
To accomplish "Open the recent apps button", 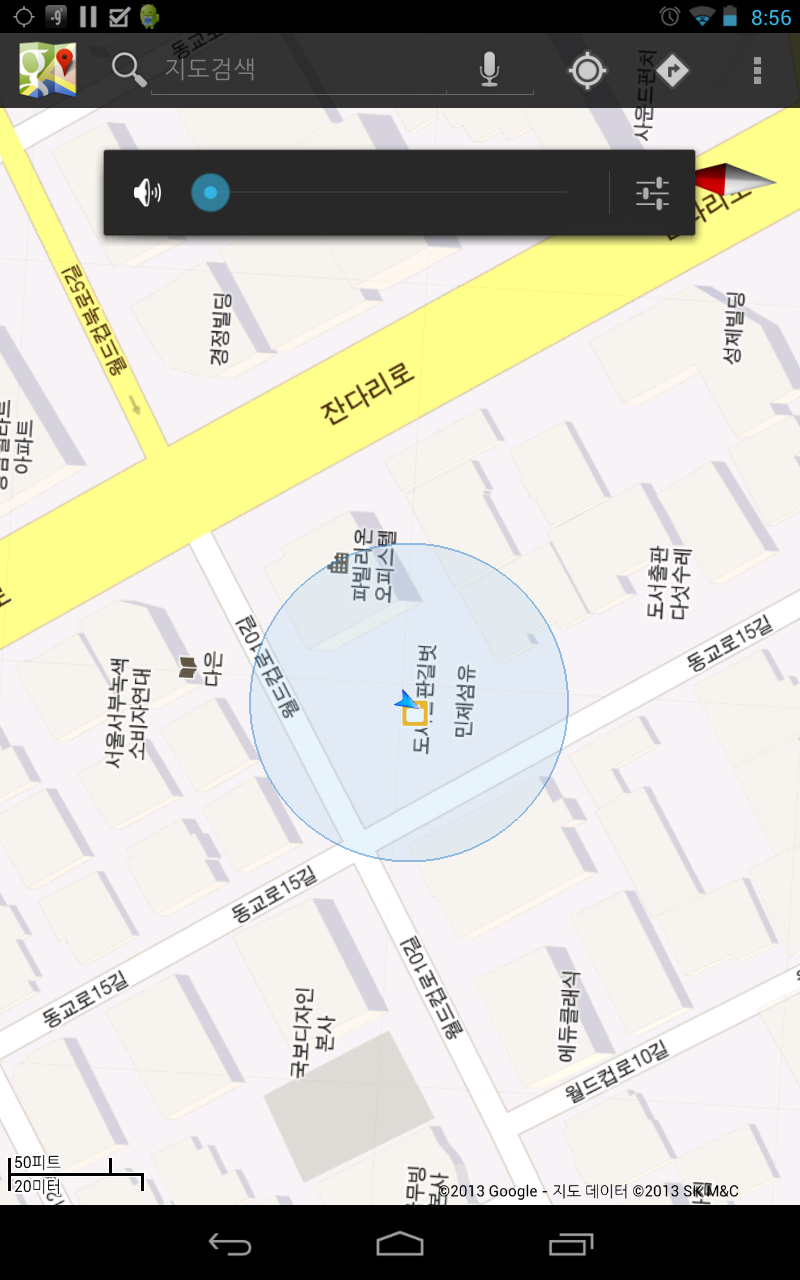I will pos(570,1243).
